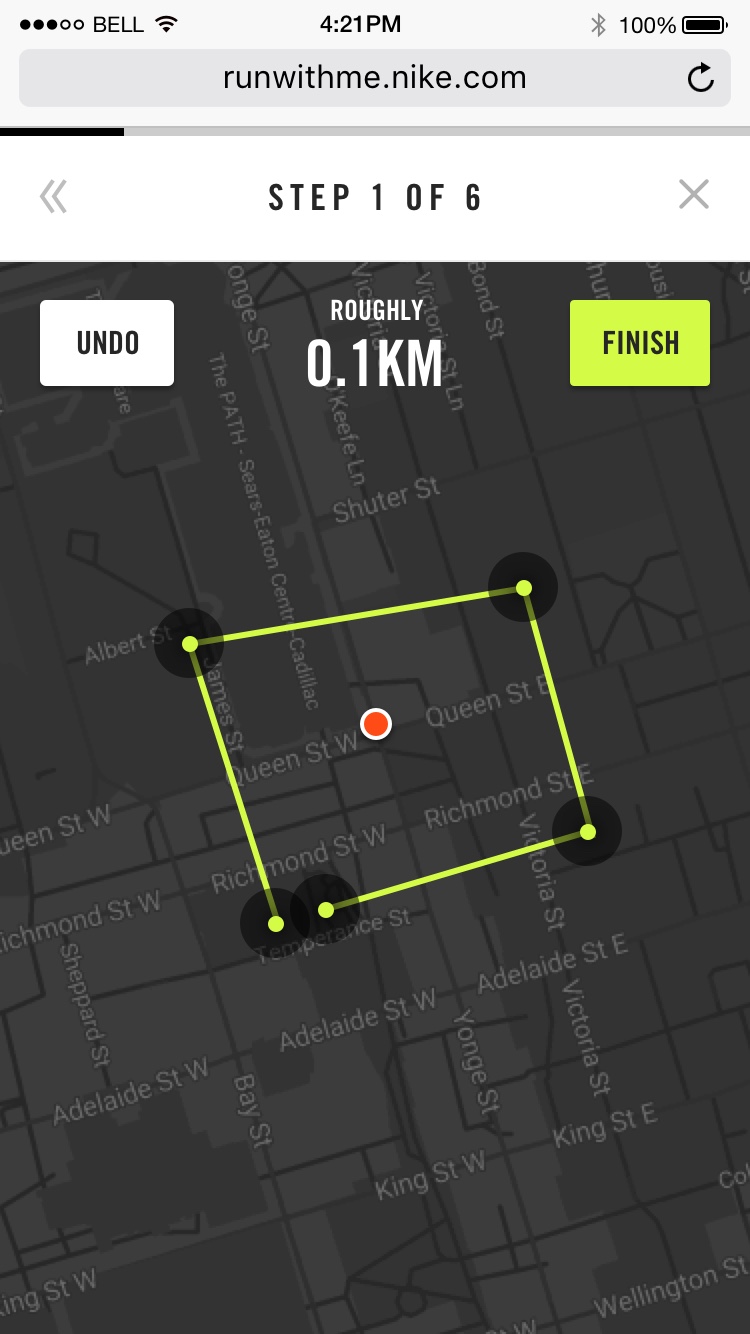The width and height of the screenshot is (750, 1334).
Task: Go back with the double chevron
Action: tap(53, 197)
